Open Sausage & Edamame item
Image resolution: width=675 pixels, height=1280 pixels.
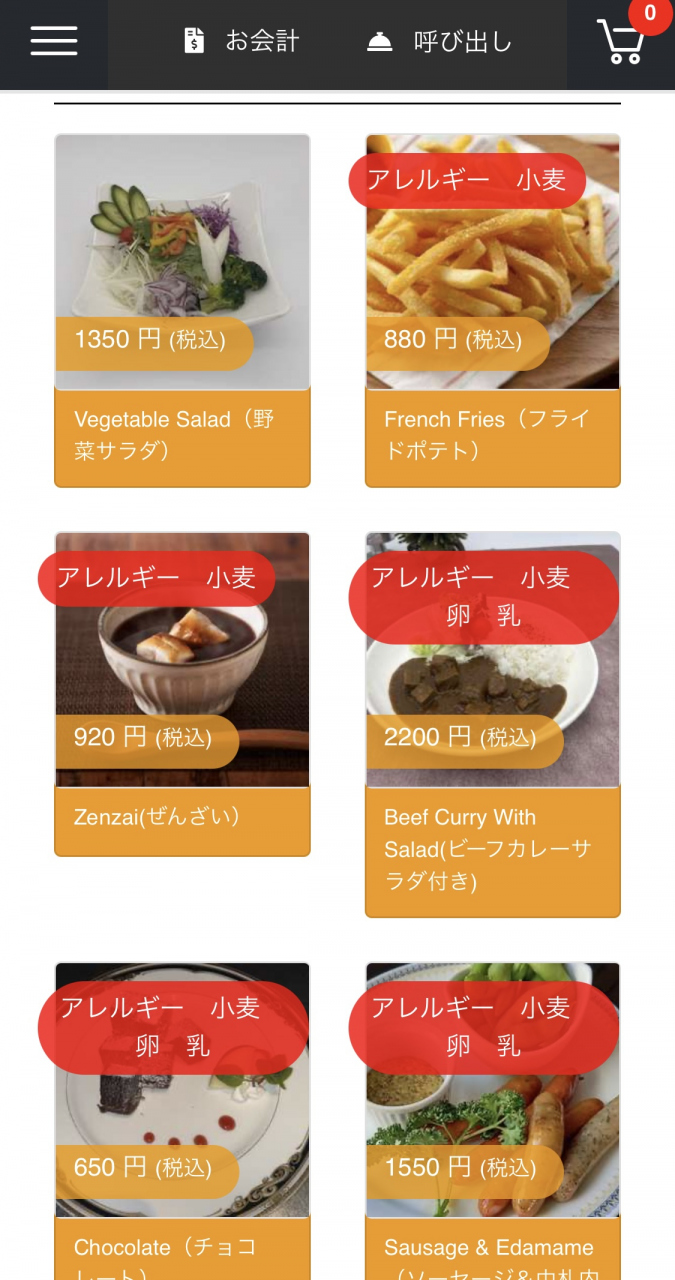[492, 1120]
